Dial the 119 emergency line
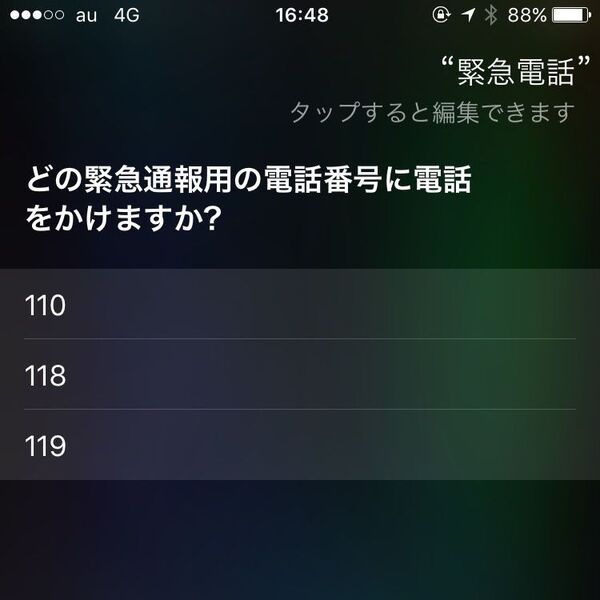Viewport: 600px width, 600px height. [300, 445]
